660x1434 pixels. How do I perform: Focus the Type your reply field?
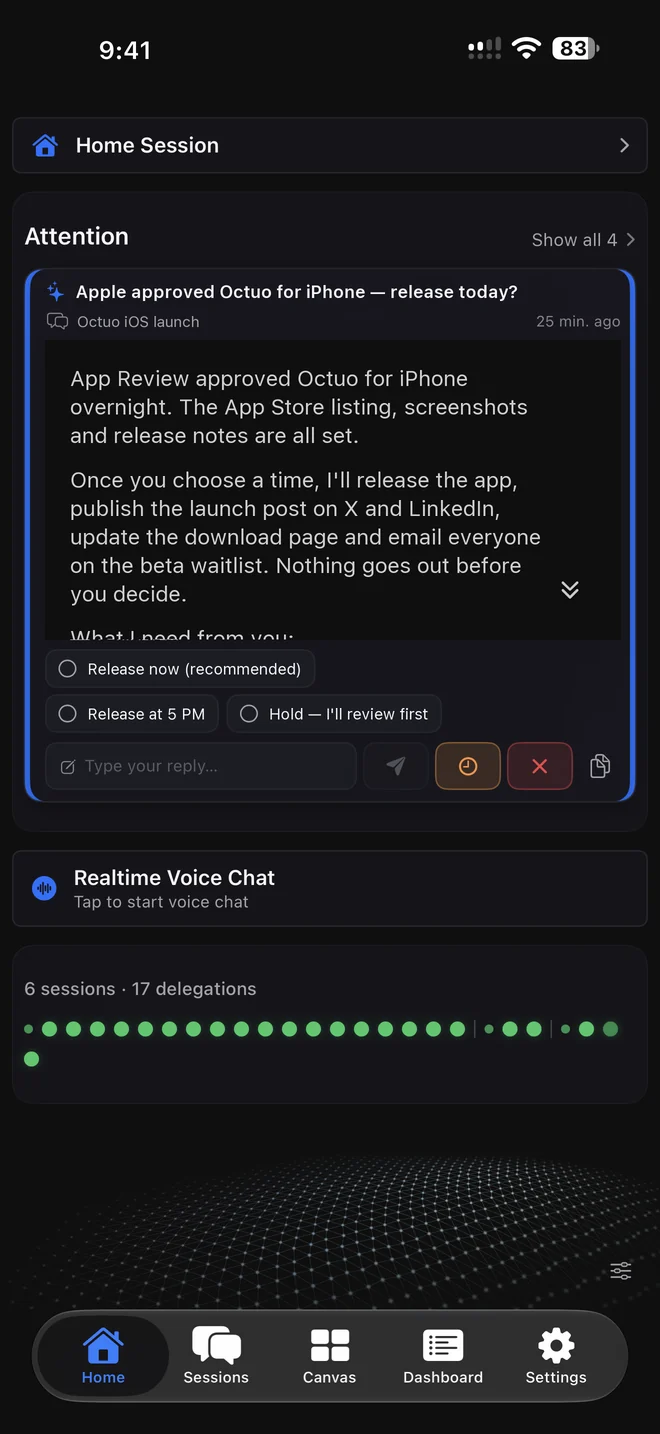click(201, 767)
